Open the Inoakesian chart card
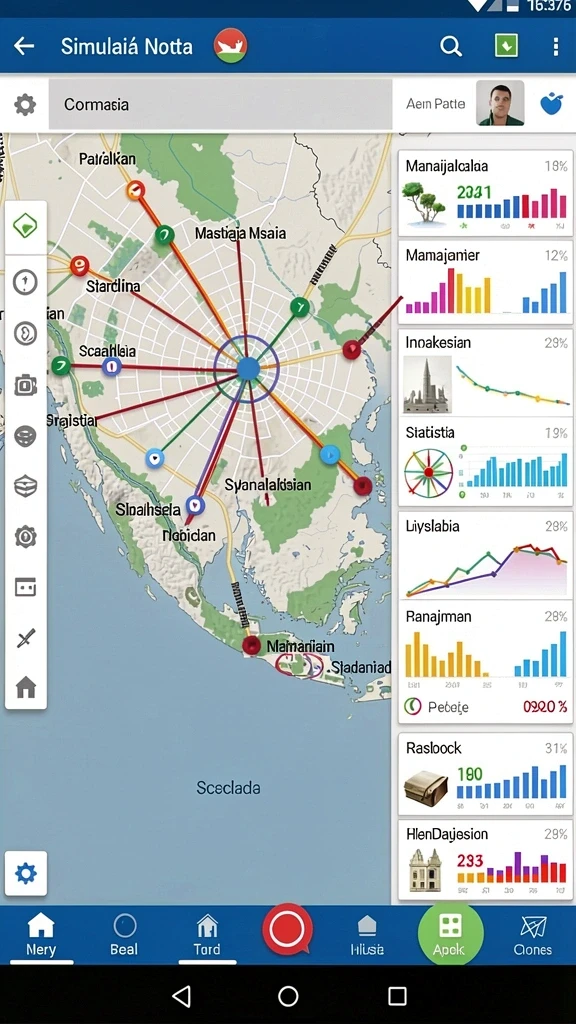Screen dimensions: 576x1024 tap(485, 373)
